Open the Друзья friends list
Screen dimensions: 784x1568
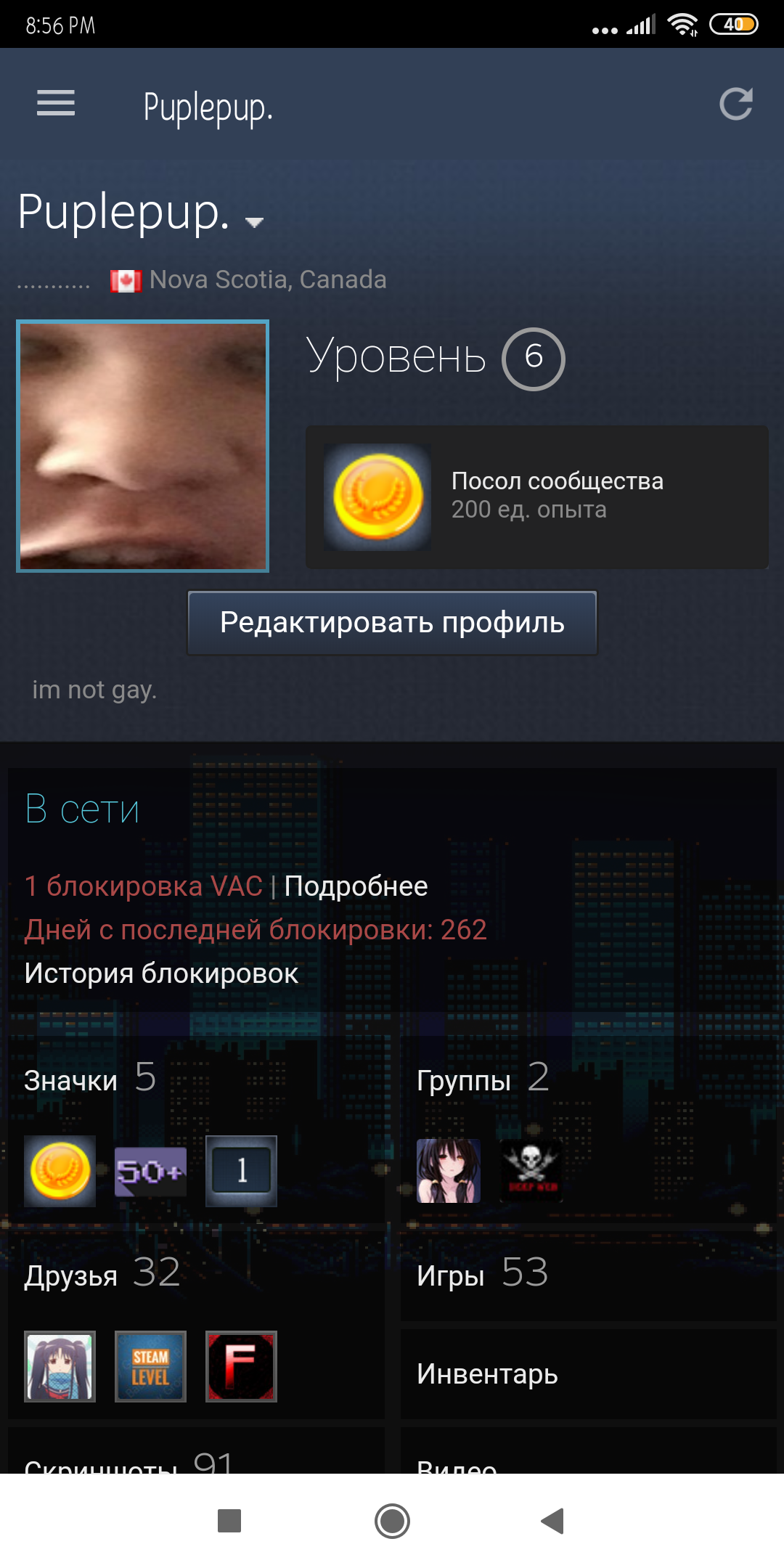click(x=102, y=1273)
